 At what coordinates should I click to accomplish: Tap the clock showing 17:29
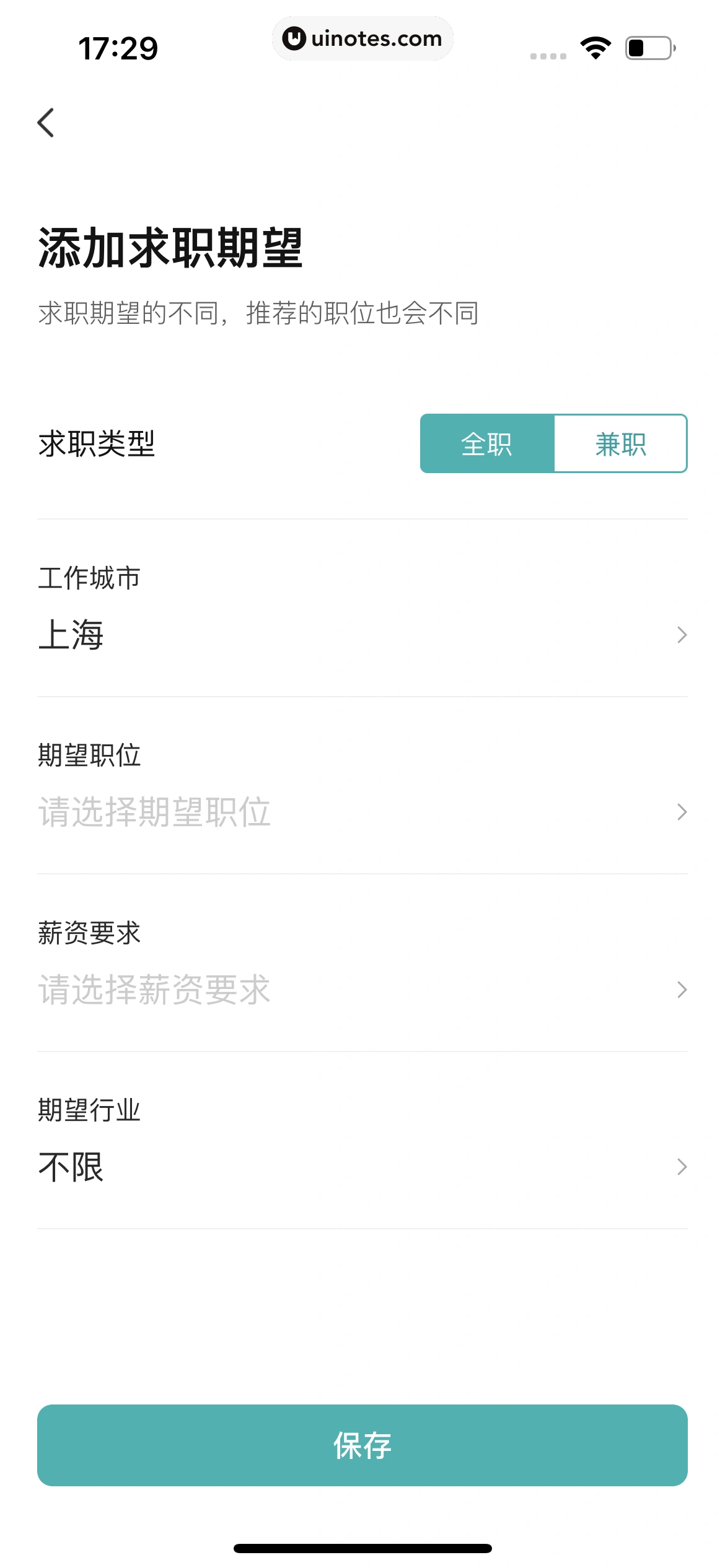pyautogui.click(x=118, y=45)
